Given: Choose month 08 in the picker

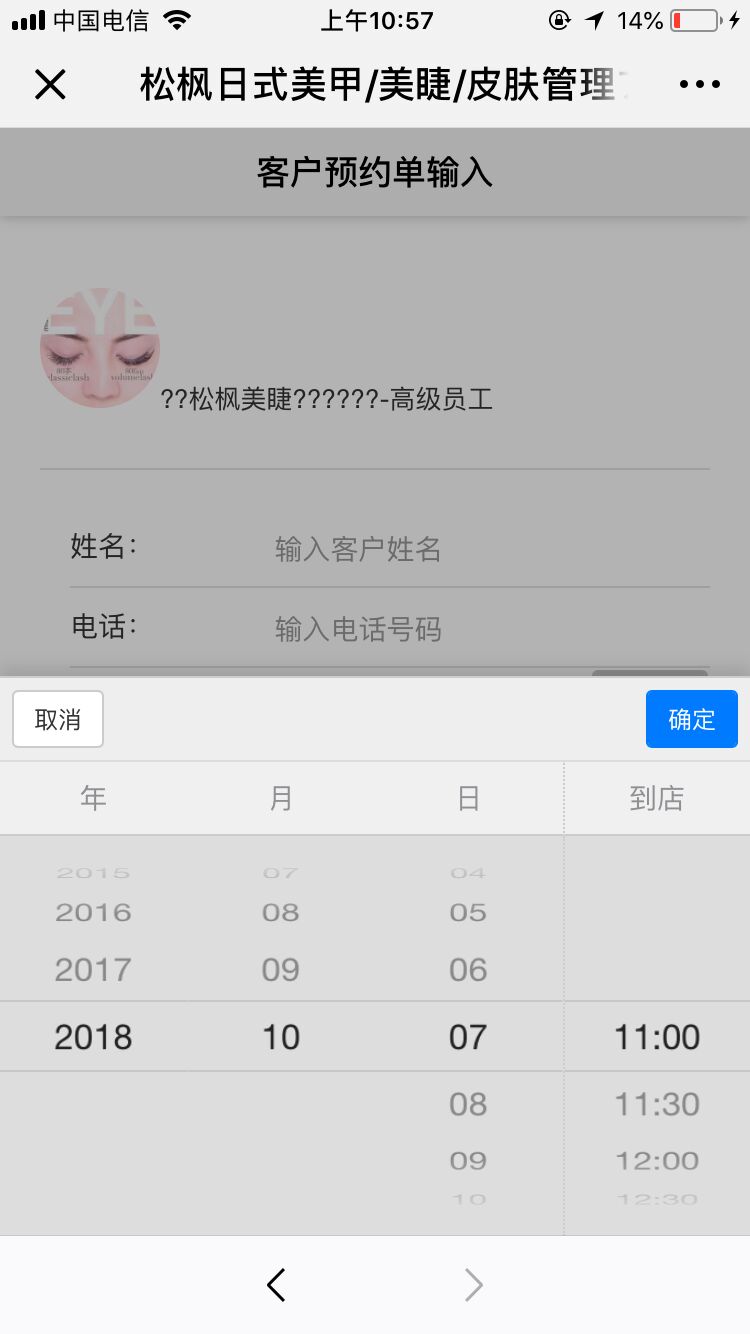Looking at the screenshot, I should (281, 912).
